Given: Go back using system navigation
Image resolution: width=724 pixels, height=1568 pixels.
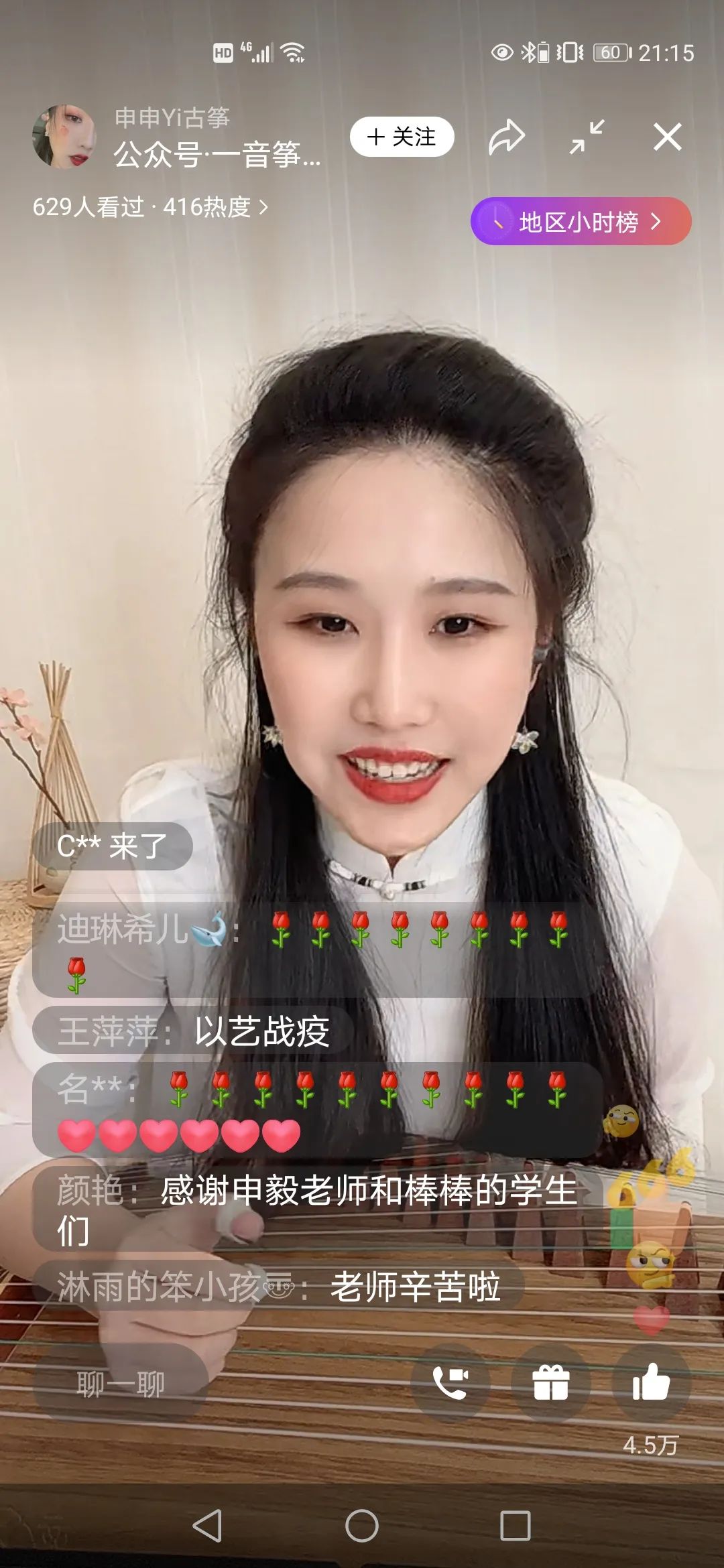Looking at the screenshot, I should click(x=207, y=1526).
